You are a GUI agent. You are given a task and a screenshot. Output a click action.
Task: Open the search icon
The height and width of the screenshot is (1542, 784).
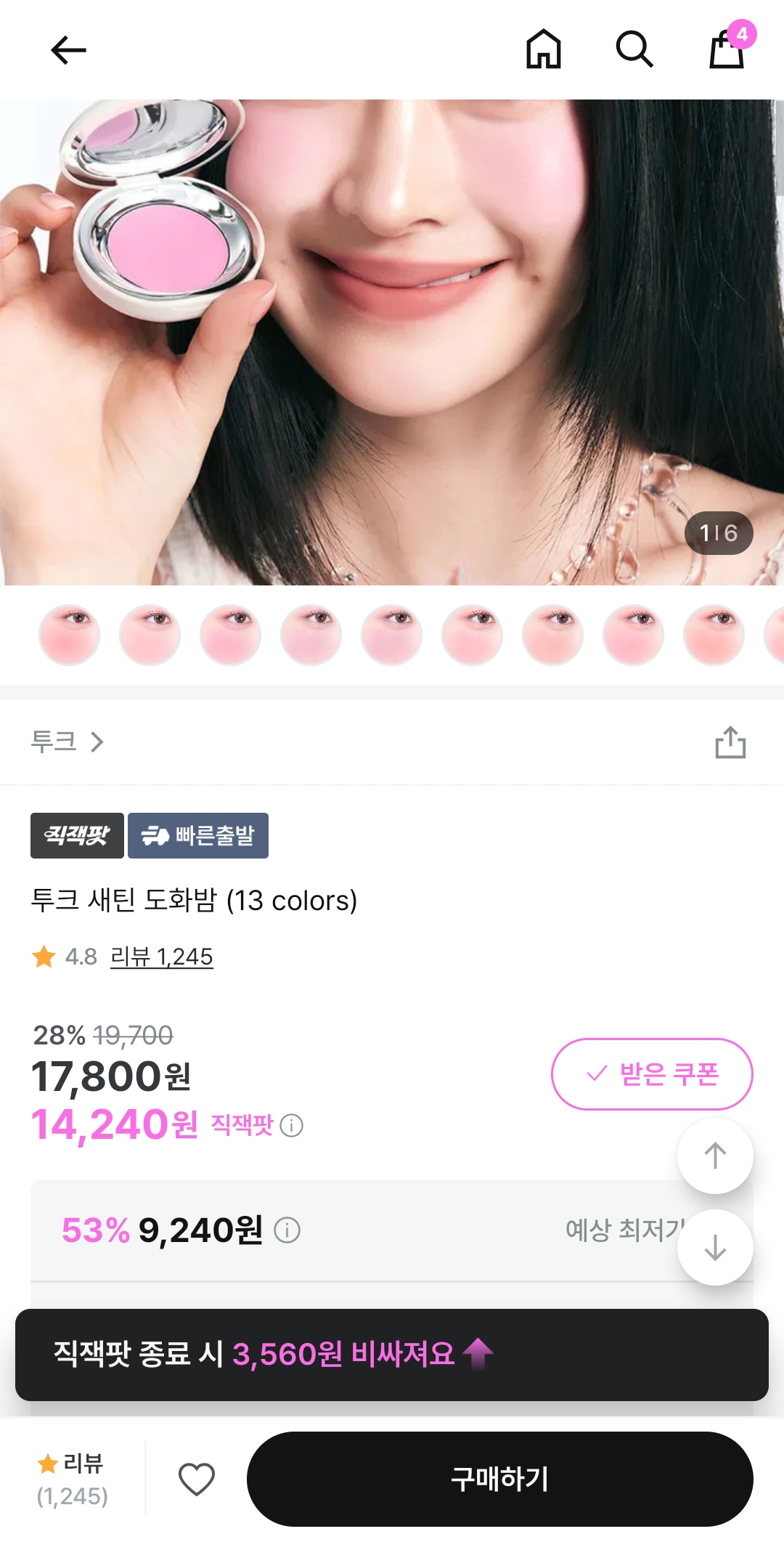point(634,49)
